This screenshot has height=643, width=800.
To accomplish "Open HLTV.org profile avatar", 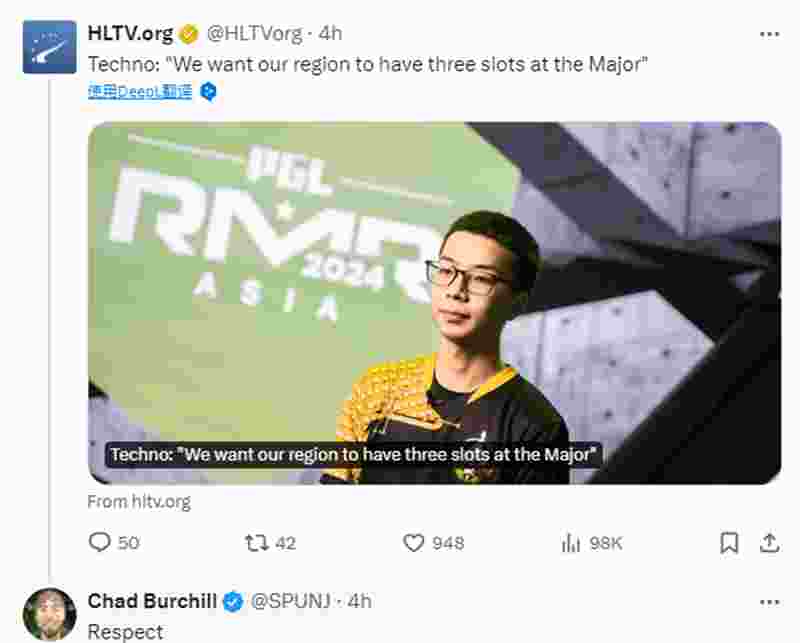I will coord(49,47).
